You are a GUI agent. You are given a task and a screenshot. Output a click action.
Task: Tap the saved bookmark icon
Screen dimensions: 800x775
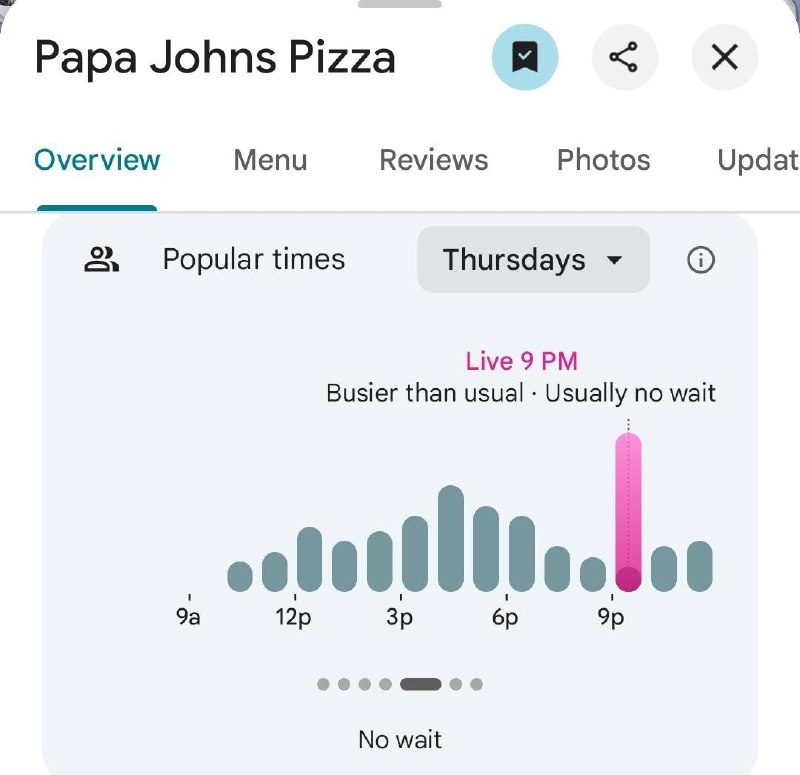[x=525, y=57]
